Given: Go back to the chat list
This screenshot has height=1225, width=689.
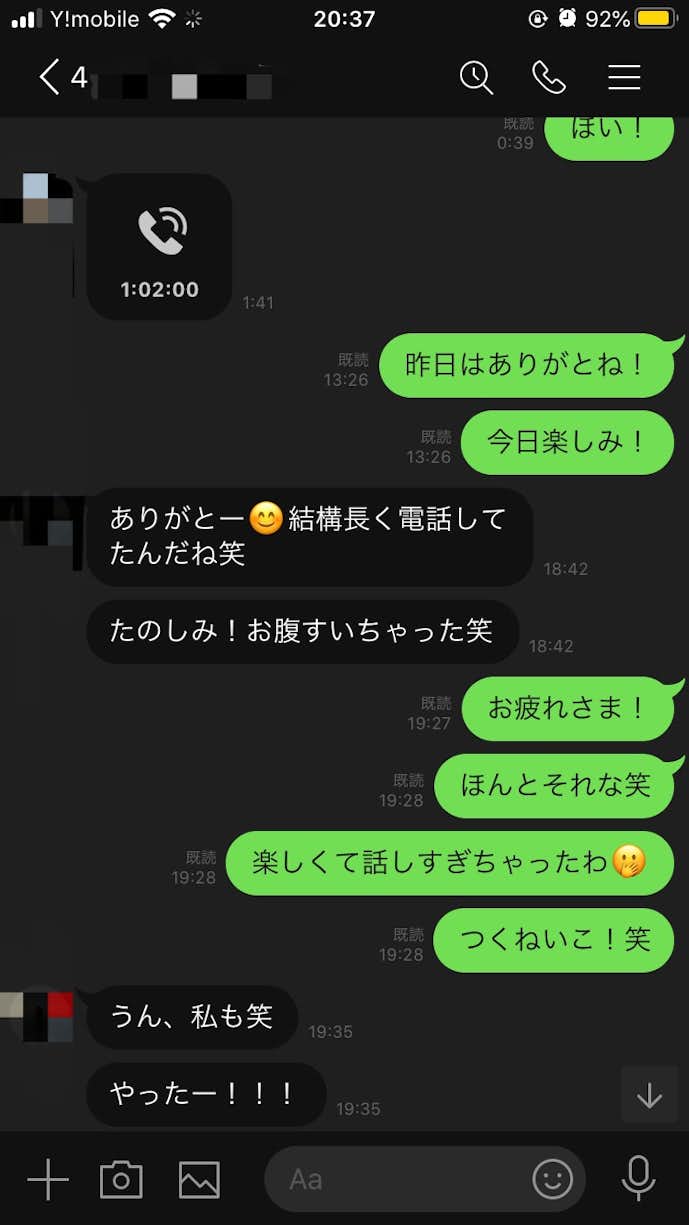Looking at the screenshot, I should pos(50,77).
